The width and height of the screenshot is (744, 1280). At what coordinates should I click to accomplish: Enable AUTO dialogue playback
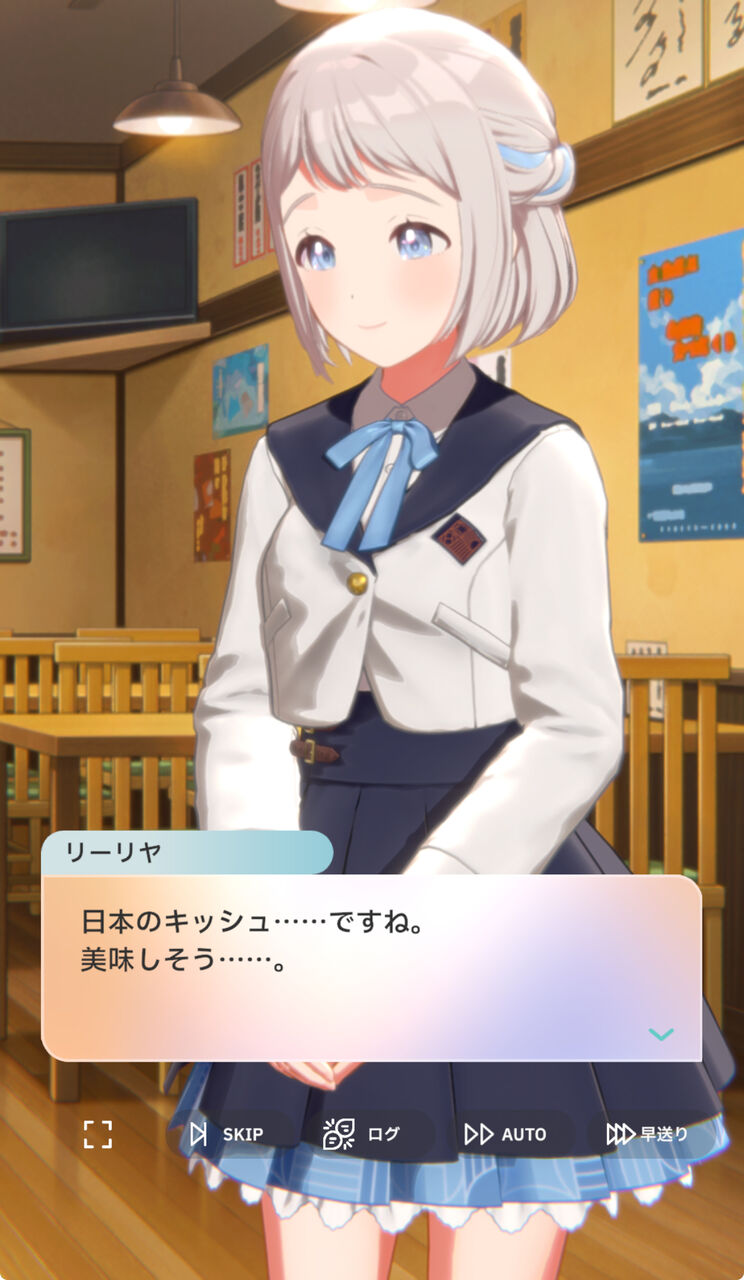[x=506, y=1134]
